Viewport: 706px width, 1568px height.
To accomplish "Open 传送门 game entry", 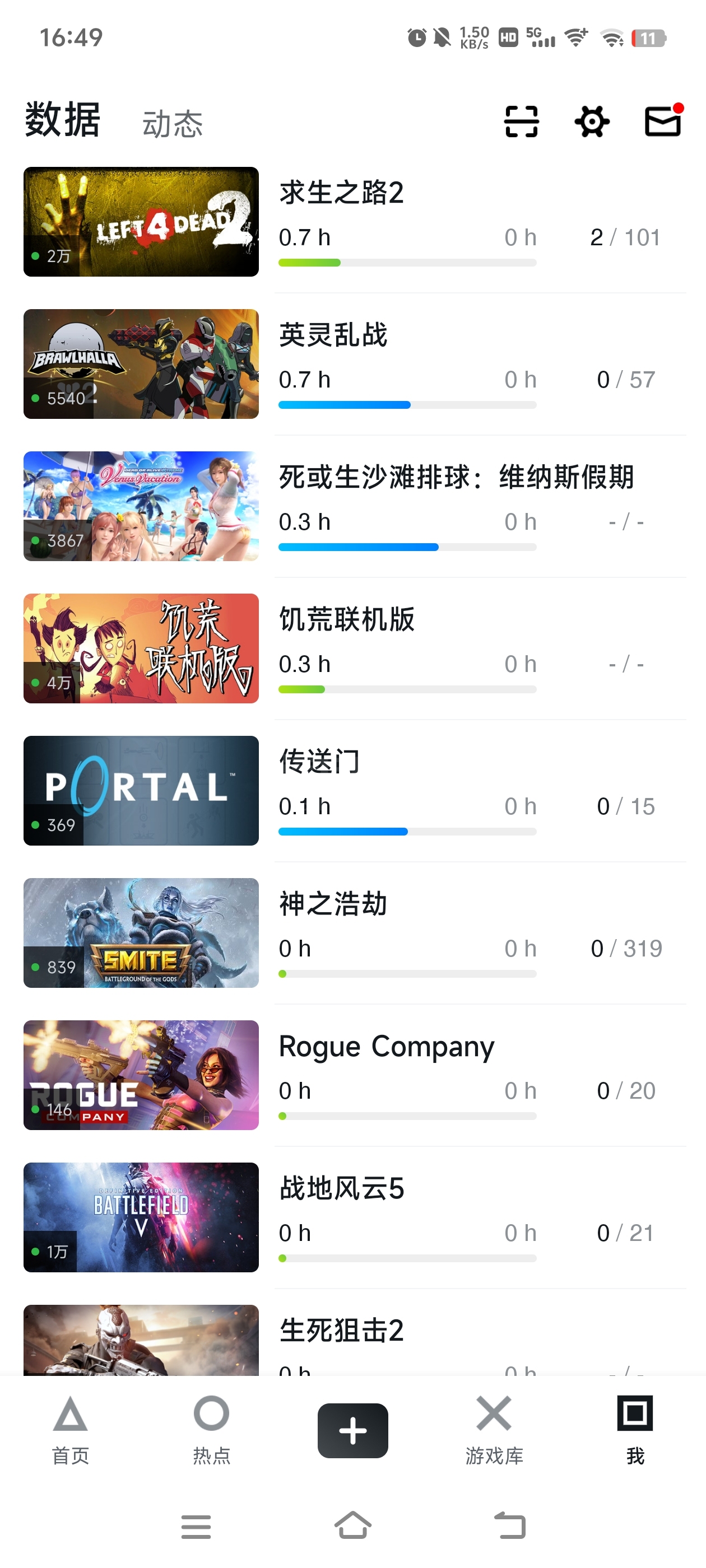I will pos(354,791).
